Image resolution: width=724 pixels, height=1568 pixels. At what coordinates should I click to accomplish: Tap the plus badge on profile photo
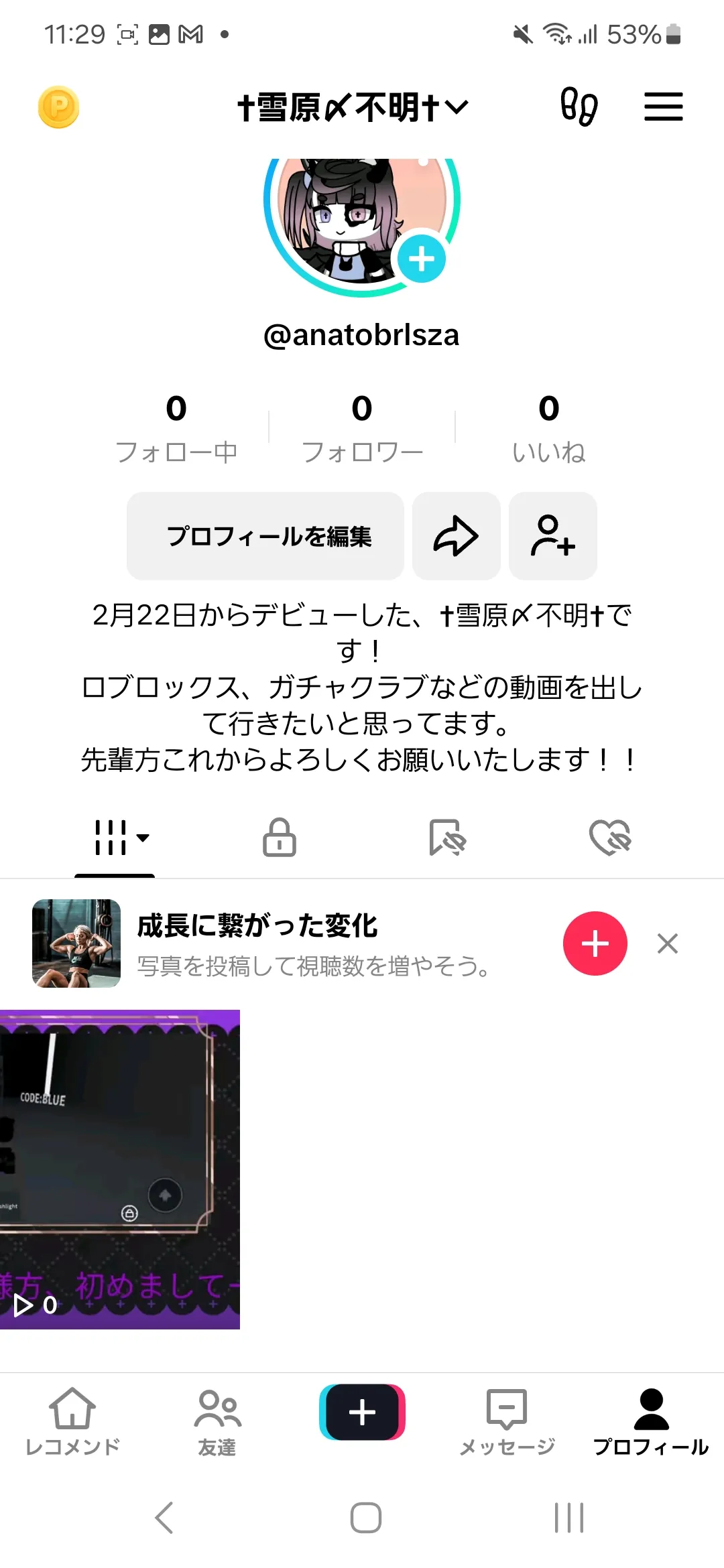422,259
